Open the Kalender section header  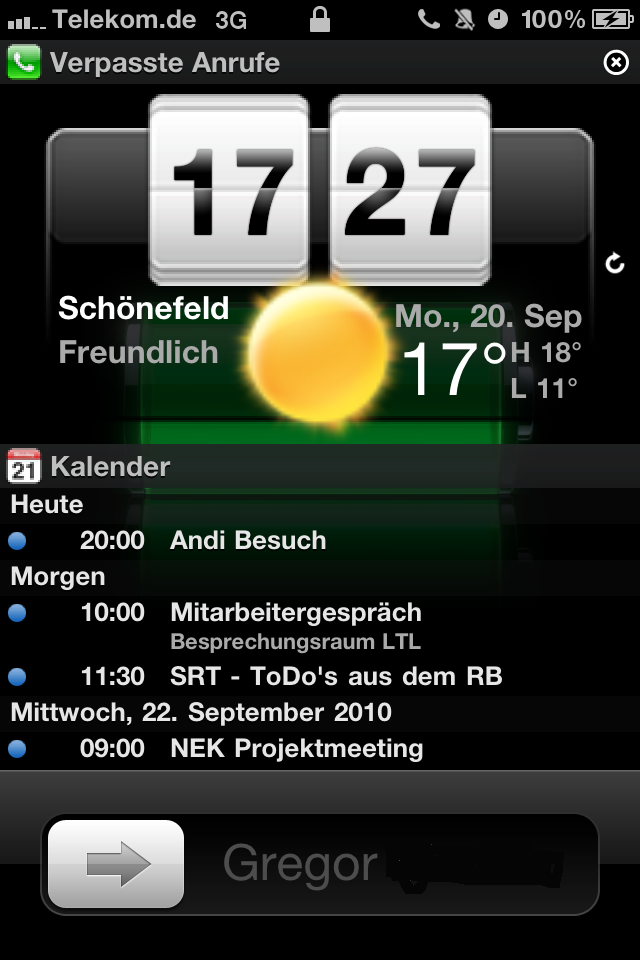click(110, 466)
